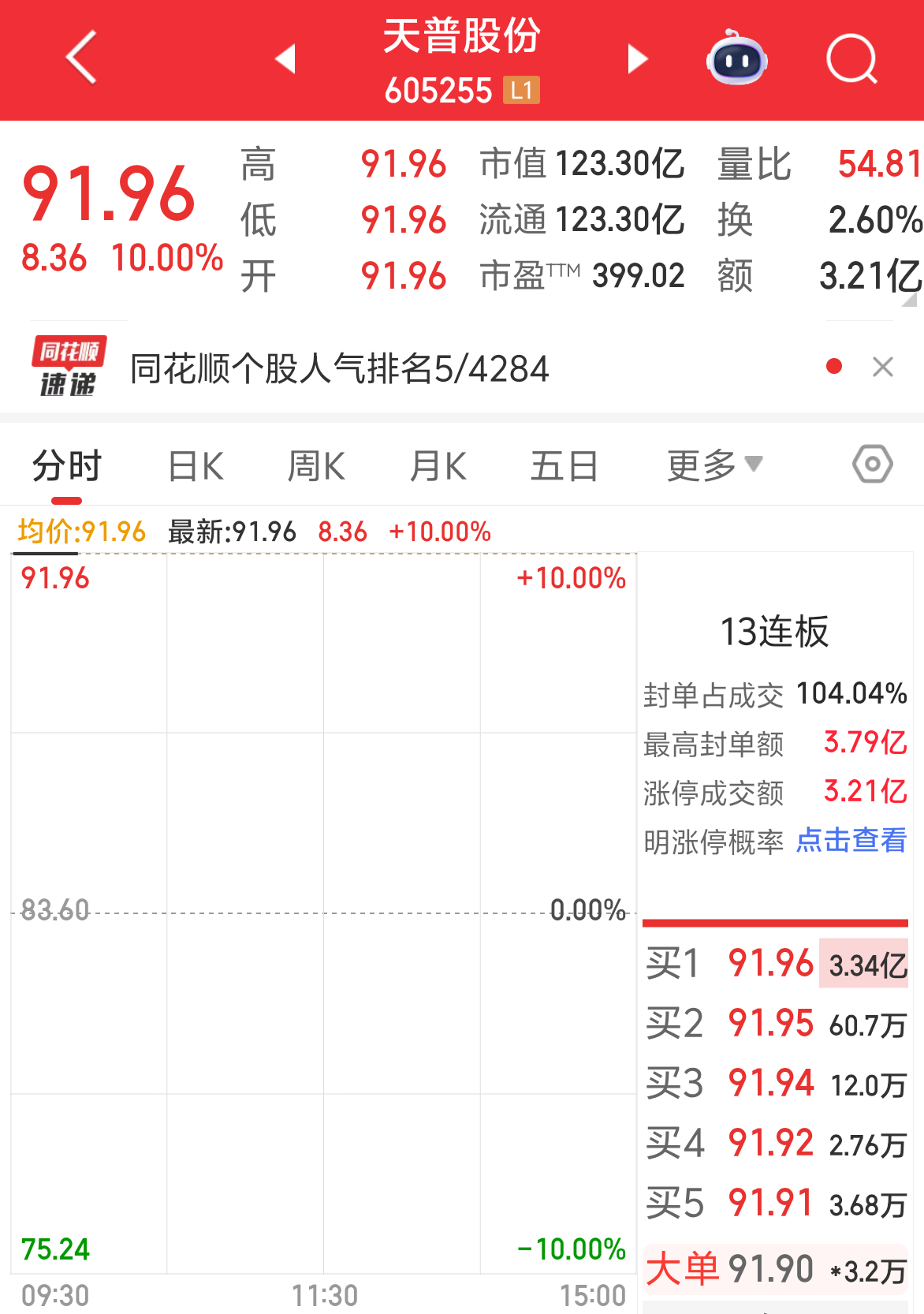The width and height of the screenshot is (924, 1314).
Task: Tap 点击查看 for 明涨停概率
Action: coord(851,841)
